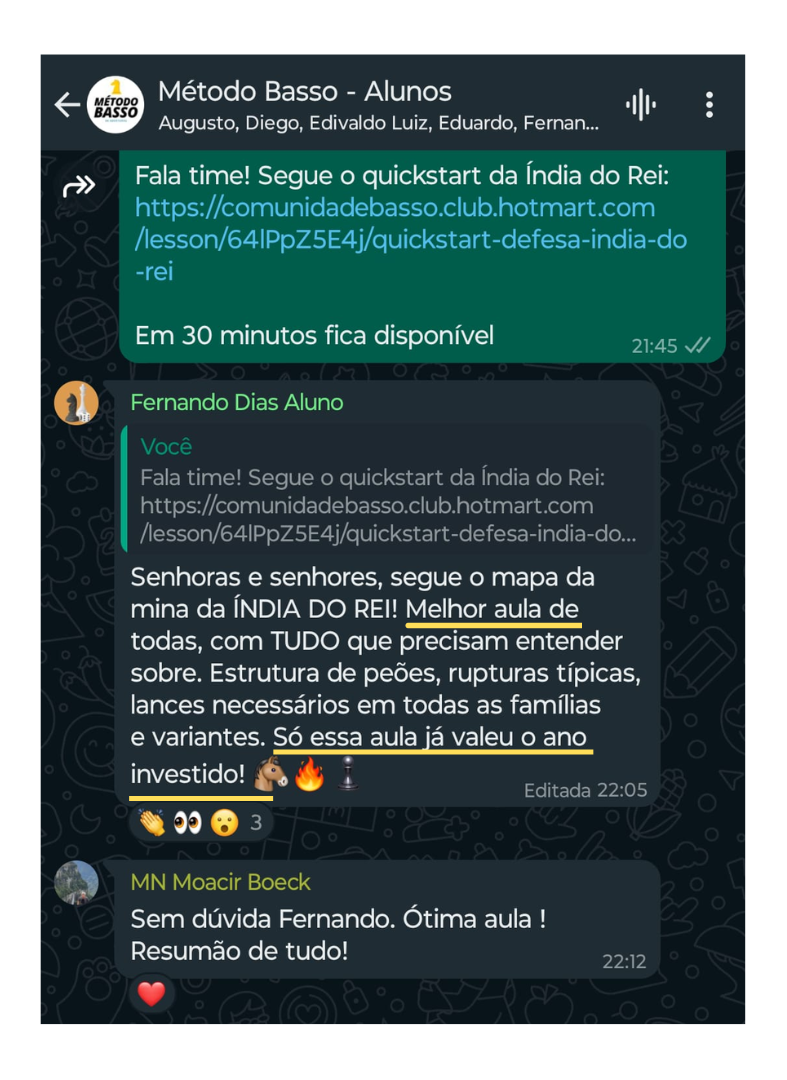The width and height of the screenshot is (787, 1080).
Task: Open MN Moacir Boeck's profile picture
Action: pyautogui.click(x=76, y=883)
